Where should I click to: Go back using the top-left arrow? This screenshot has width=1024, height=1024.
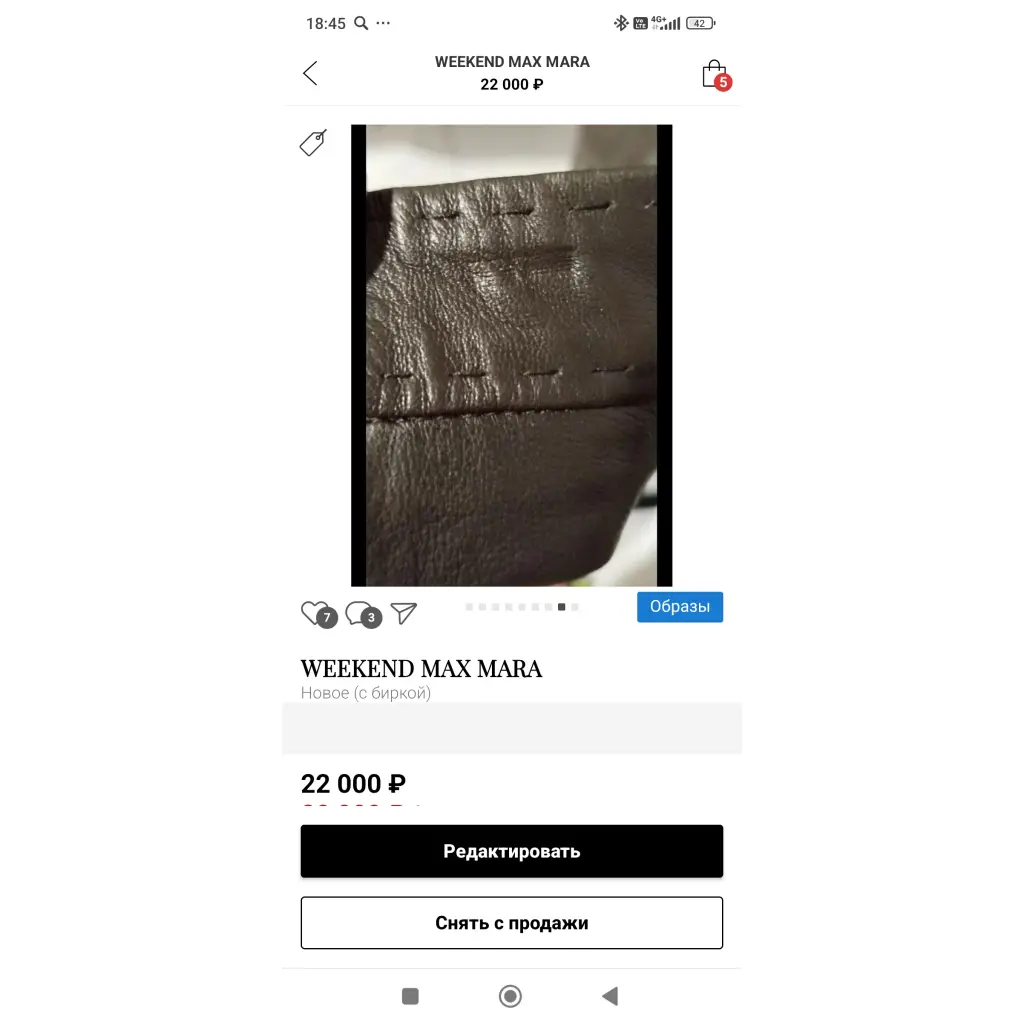tap(310, 73)
